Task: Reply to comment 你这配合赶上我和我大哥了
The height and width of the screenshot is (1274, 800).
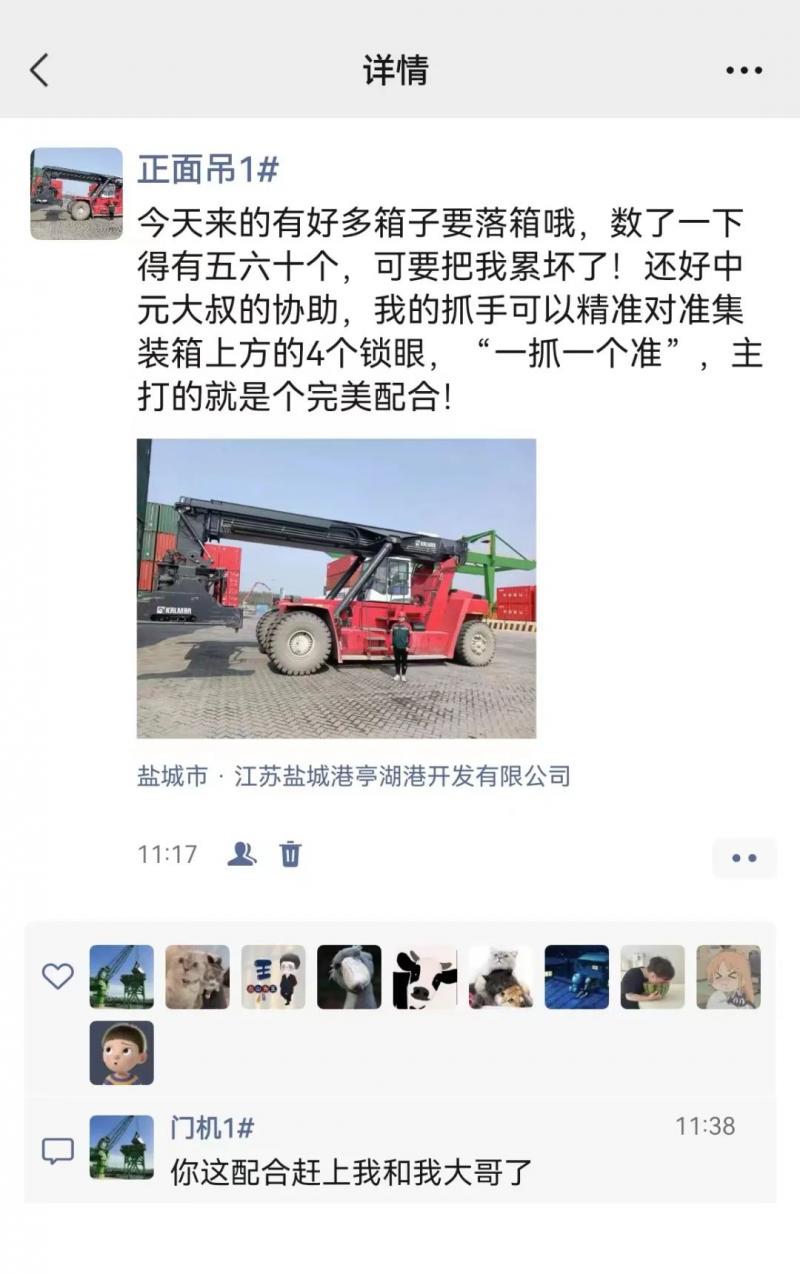Action: [x=350, y=1171]
